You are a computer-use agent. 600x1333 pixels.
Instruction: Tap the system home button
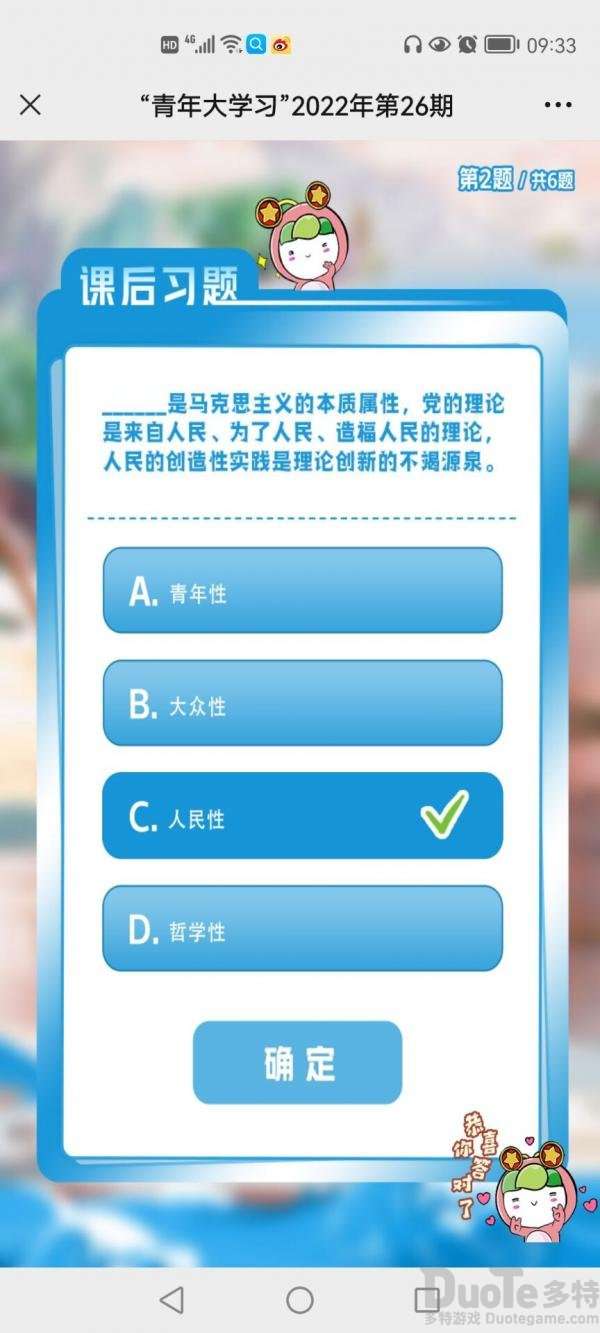(x=300, y=1299)
